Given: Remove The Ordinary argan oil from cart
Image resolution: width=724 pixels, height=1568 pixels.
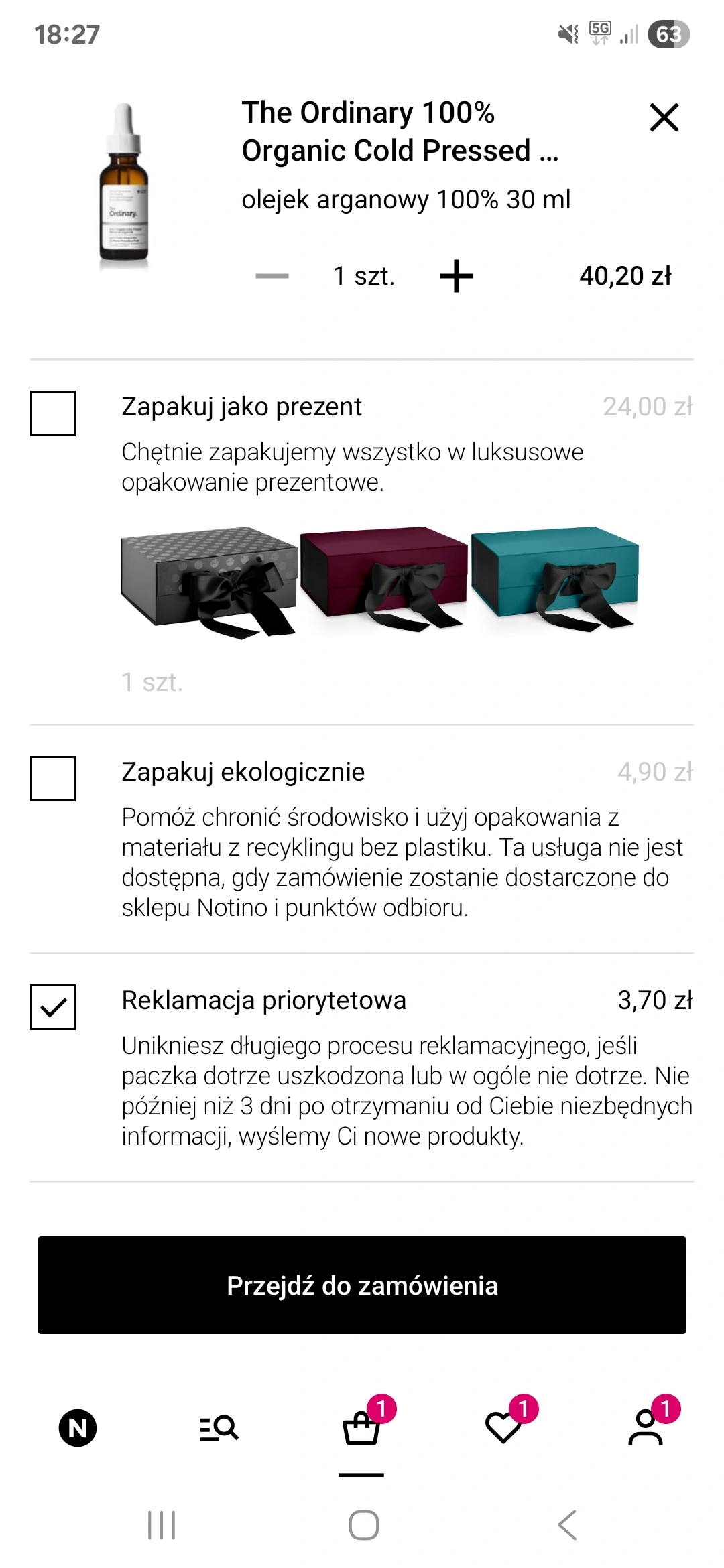Looking at the screenshot, I should pyautogui.click(x=664, y=118).
